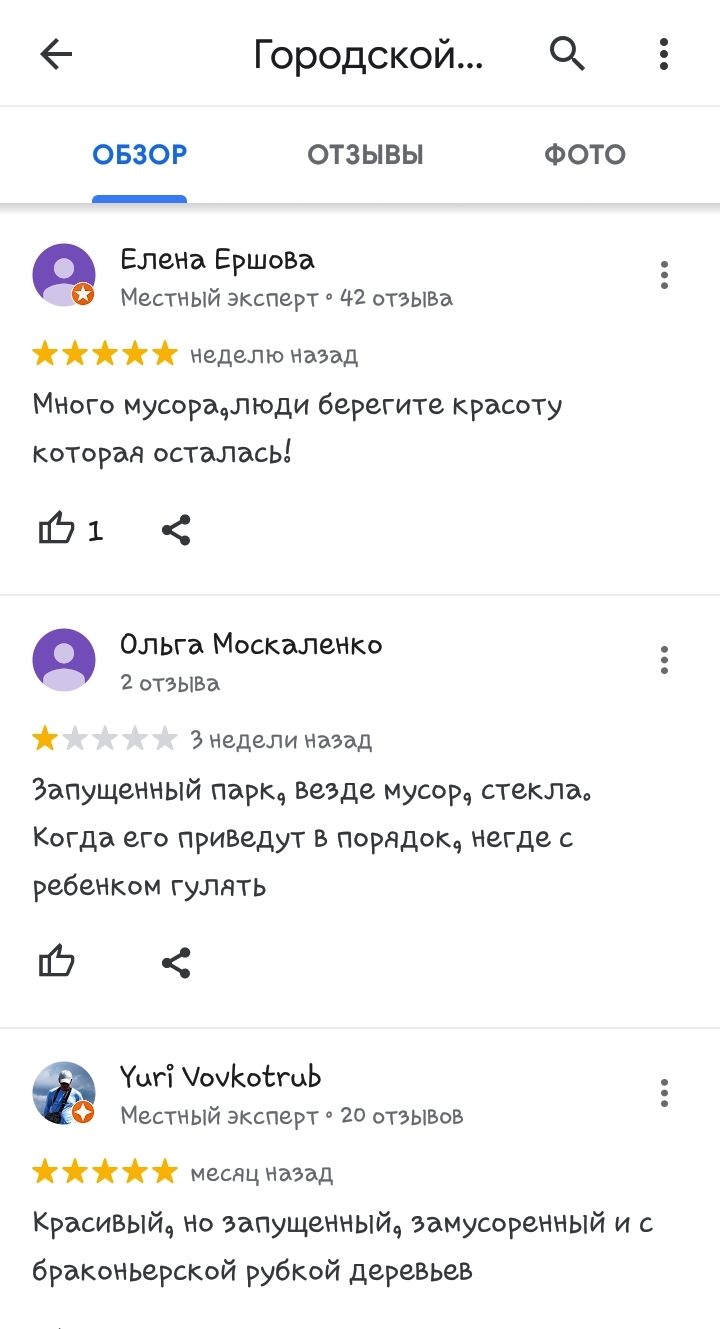Open options menu for Ольга Москаленко's review

click(664, 659)
